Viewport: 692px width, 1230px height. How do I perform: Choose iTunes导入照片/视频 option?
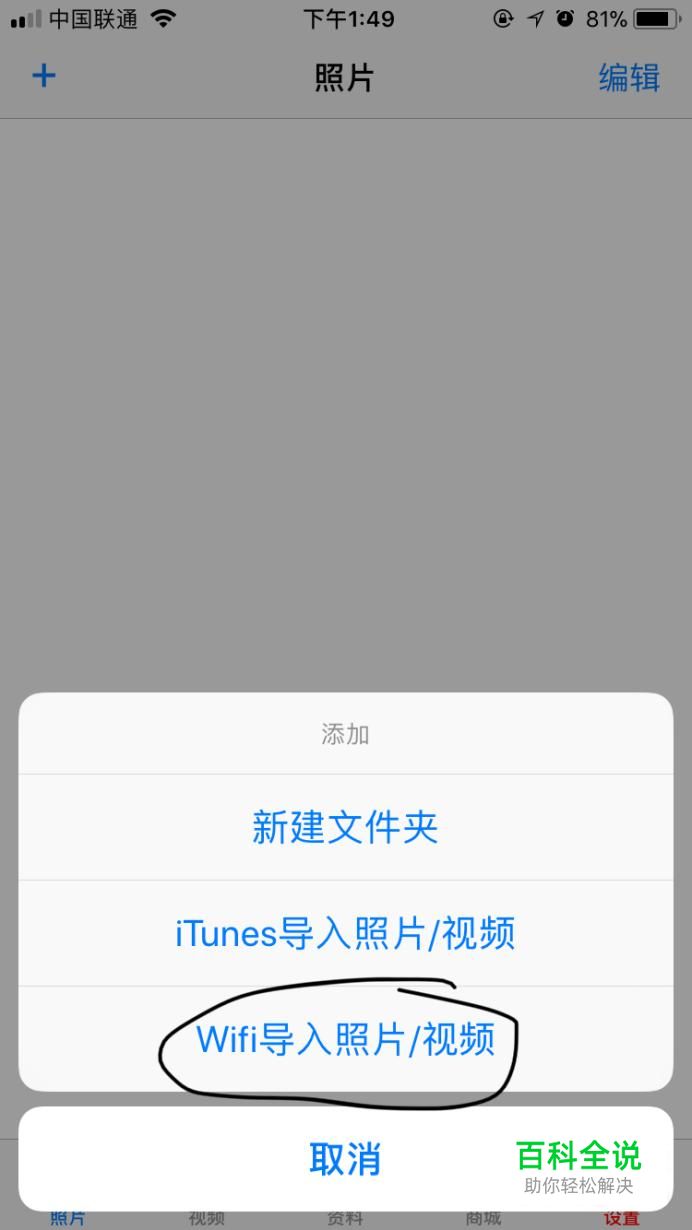tap(345, 934)
